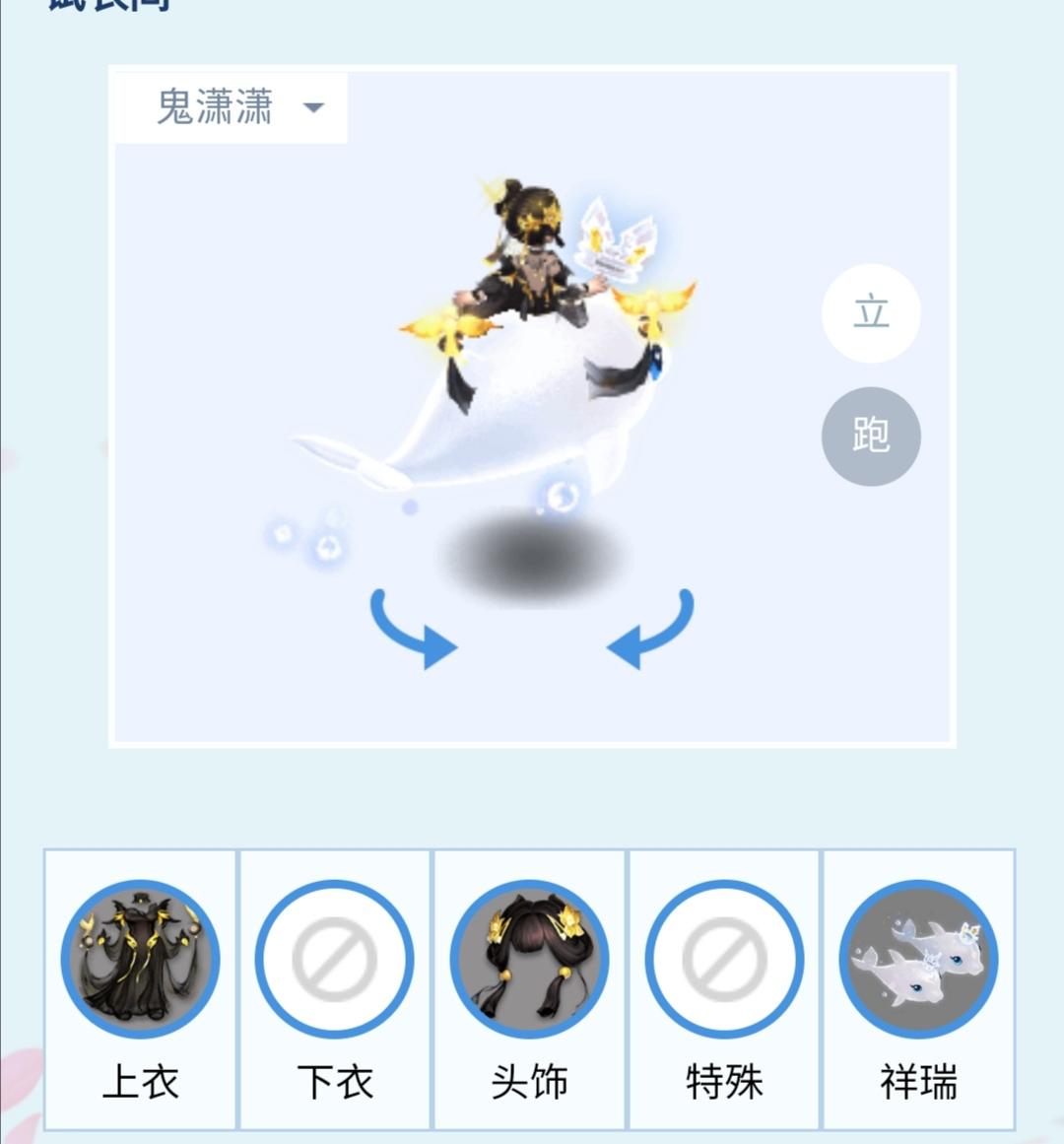Open the 头饰 headwear slot
This screenshot has height=1144, width=1064.
point(529,959)
